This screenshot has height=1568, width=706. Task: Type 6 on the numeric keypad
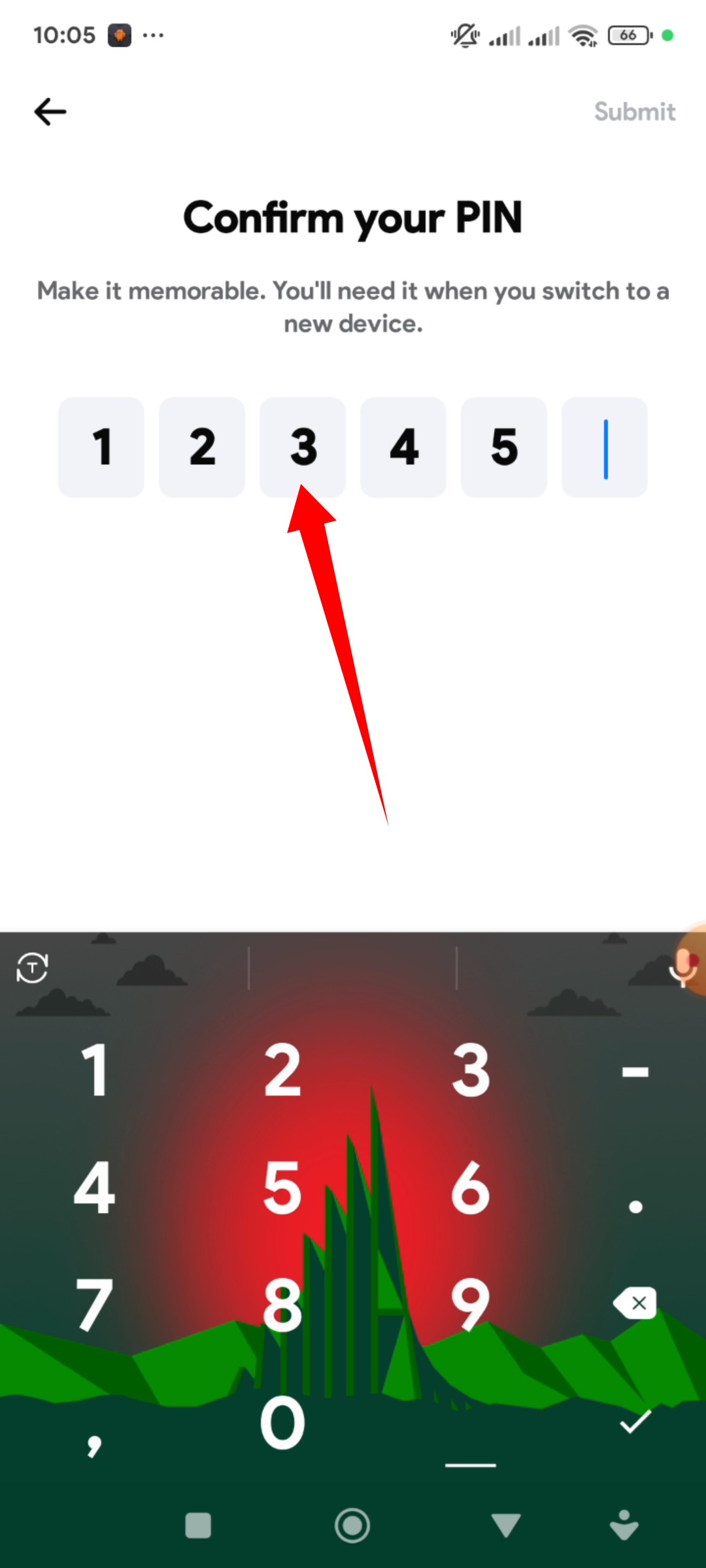click(x=471, y=1188)
